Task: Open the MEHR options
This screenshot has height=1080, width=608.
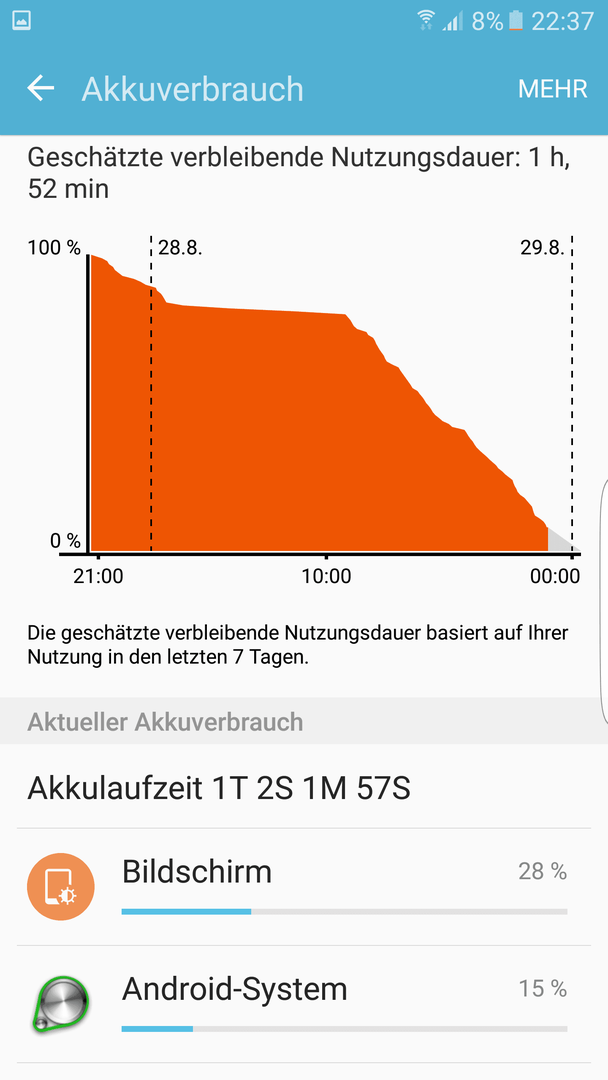Action: tap(552, 89)
